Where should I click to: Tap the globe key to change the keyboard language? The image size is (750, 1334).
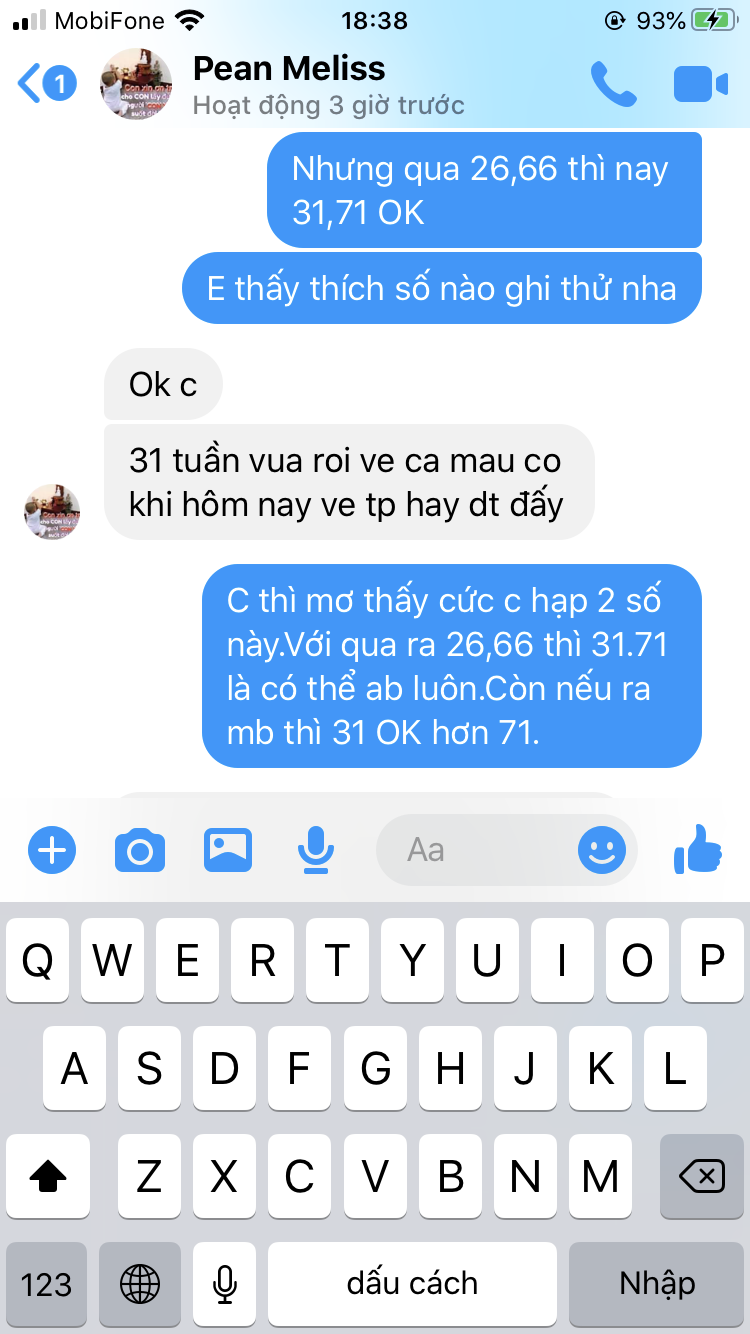(139, 1283)
